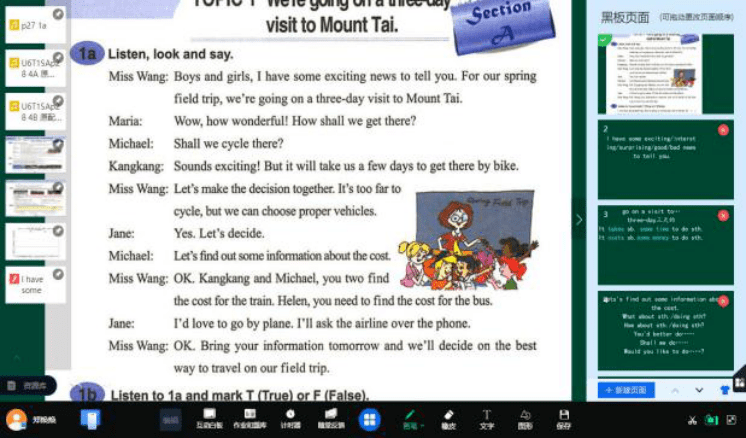746x438 pixels.
Task: Open the homework gallery (作业图库)
Action: [250, 418]
